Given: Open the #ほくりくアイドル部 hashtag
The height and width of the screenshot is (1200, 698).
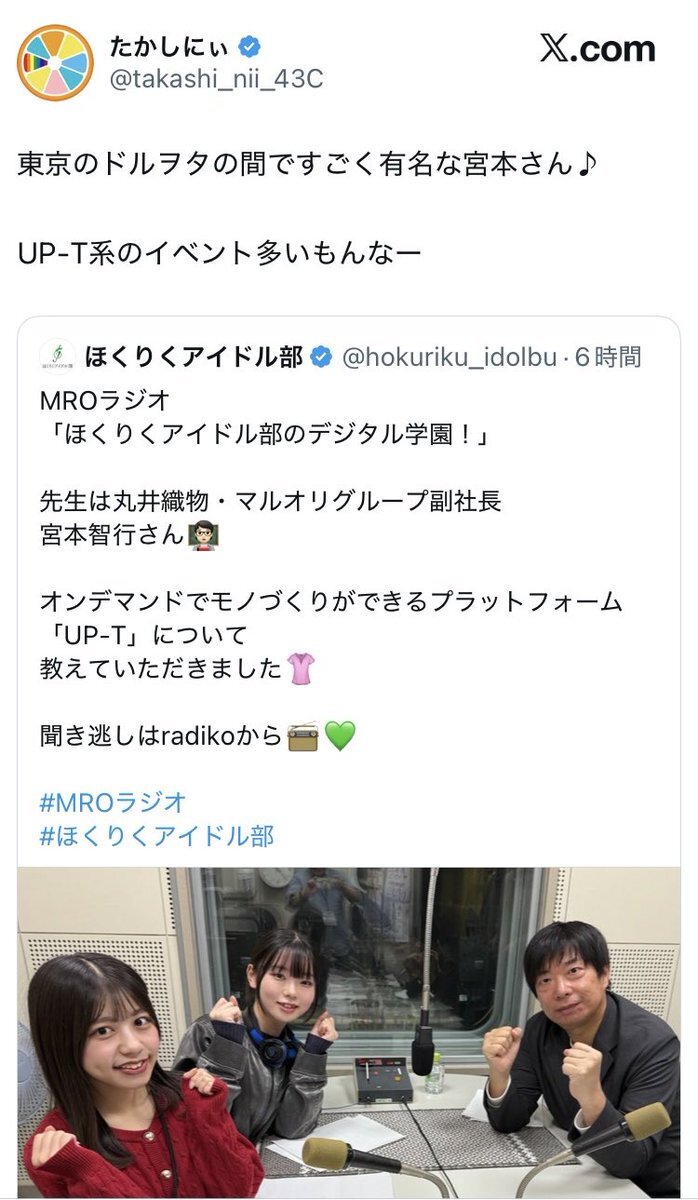Looking at the screenshot, I should [156, 836].
